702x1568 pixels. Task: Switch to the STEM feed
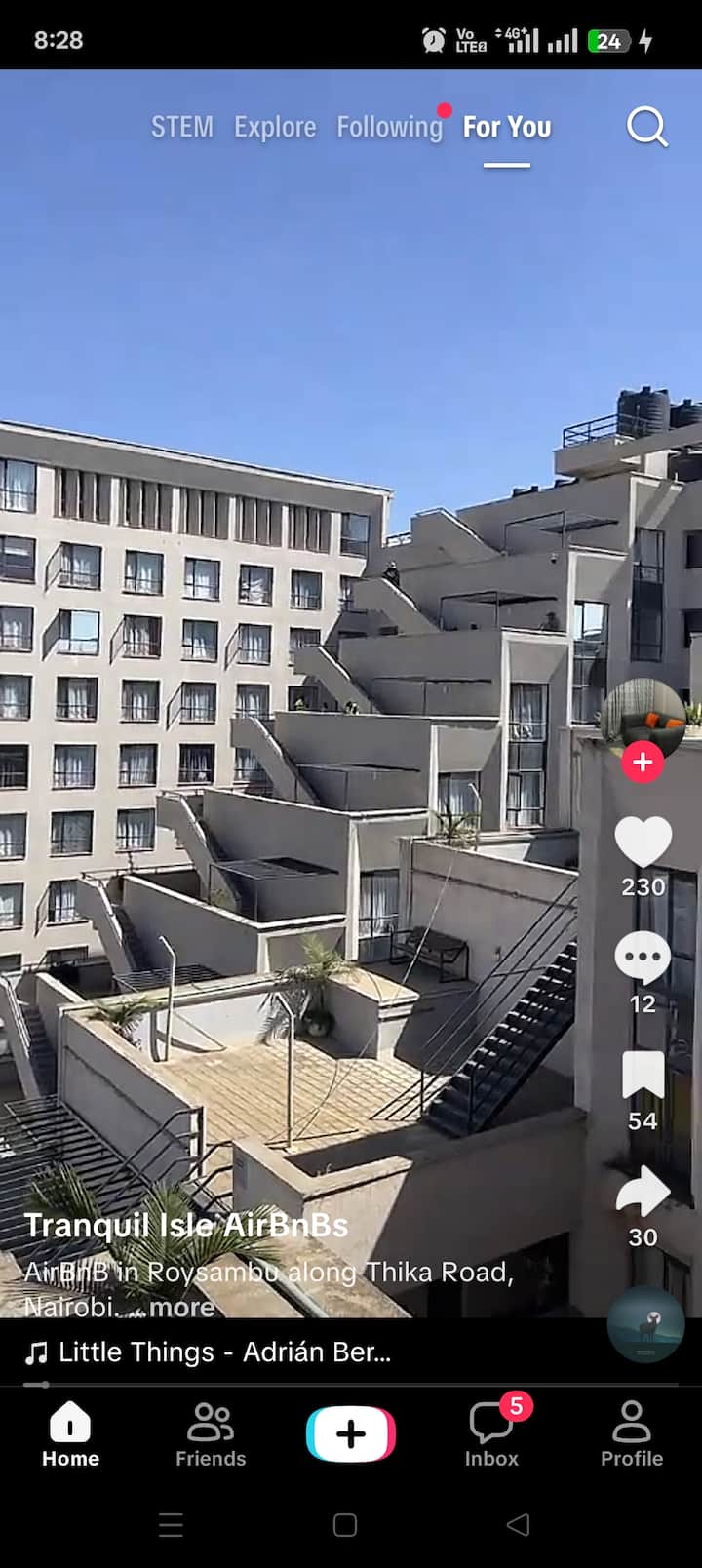pyautogui.click(x=181, y=127)
